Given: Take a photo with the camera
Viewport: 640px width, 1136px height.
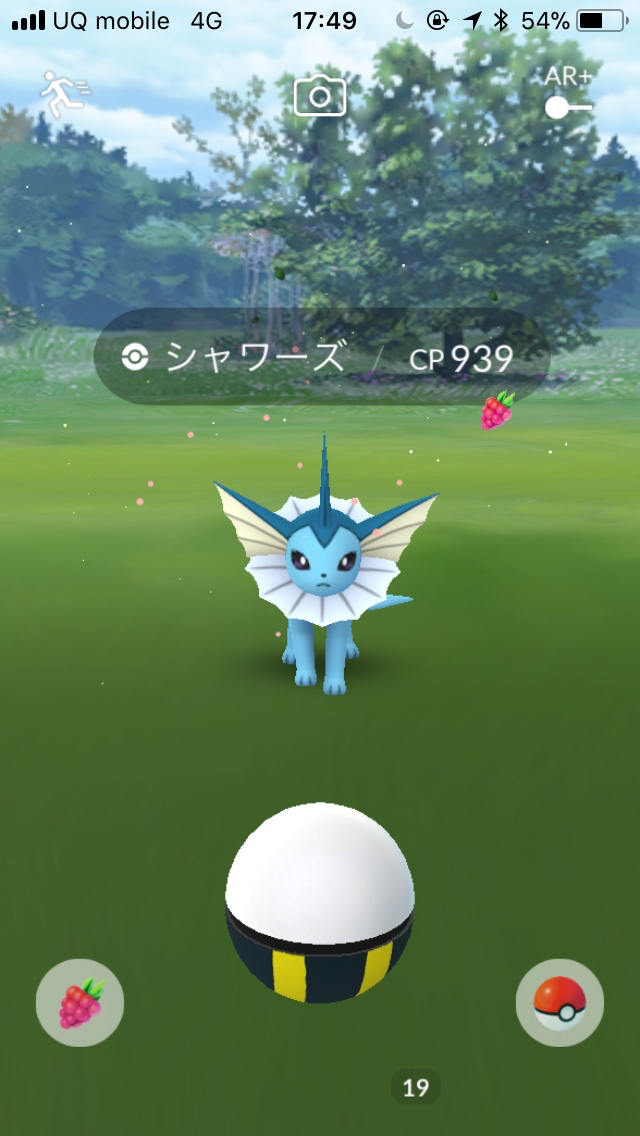Looking at the screenshot, I should tap(320, 96).
